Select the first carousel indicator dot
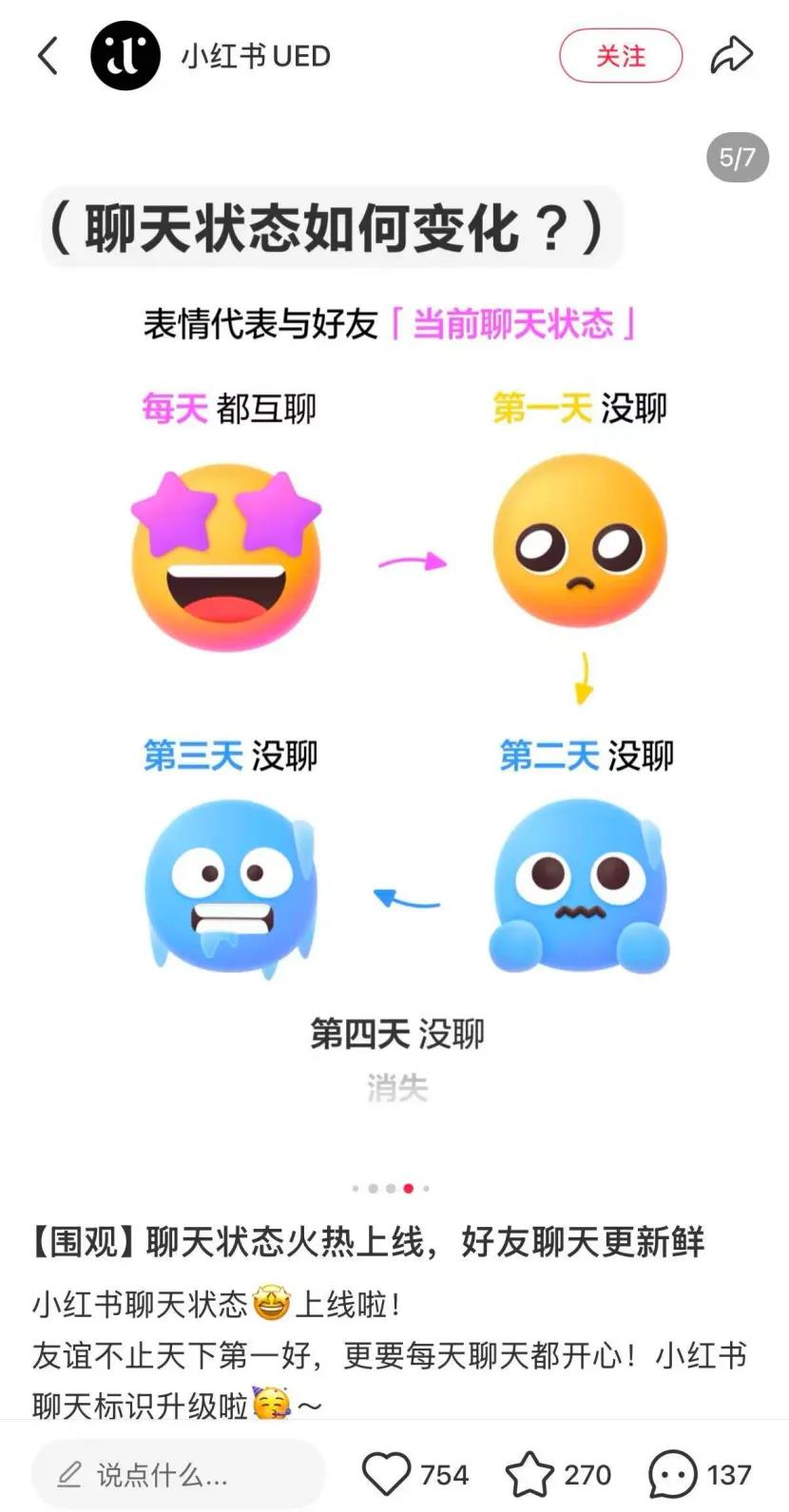Image resolution: width=789 pixels, height=1512 pixels. (x=355, y=1188)
